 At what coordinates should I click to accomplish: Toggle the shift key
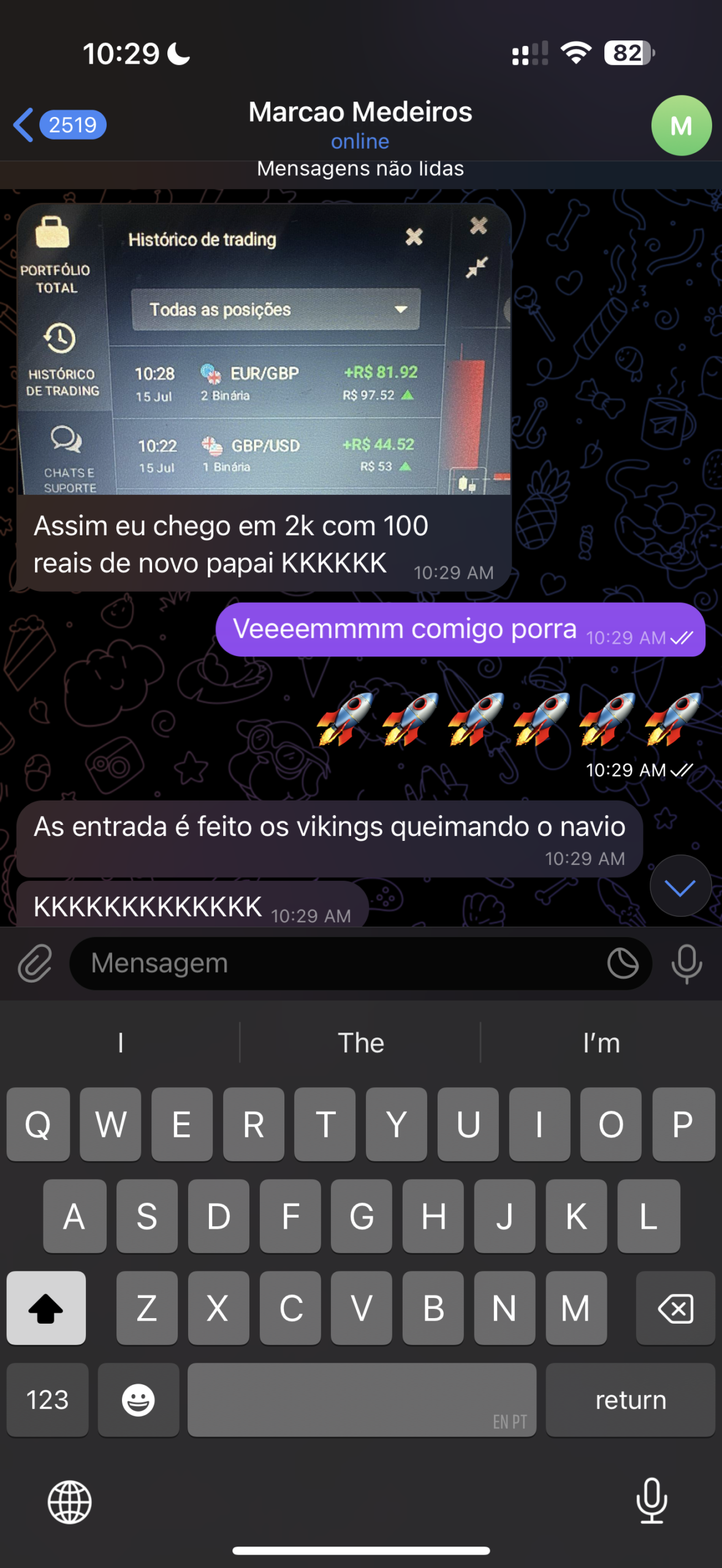[x=46, y=1308]
